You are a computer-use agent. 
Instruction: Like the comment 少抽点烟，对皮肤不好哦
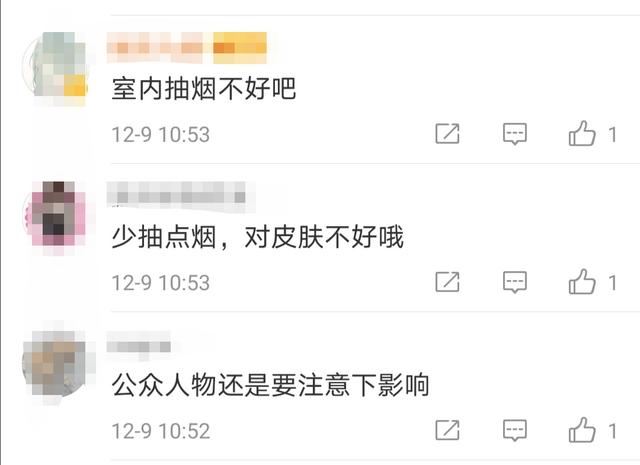click(582, 283)
